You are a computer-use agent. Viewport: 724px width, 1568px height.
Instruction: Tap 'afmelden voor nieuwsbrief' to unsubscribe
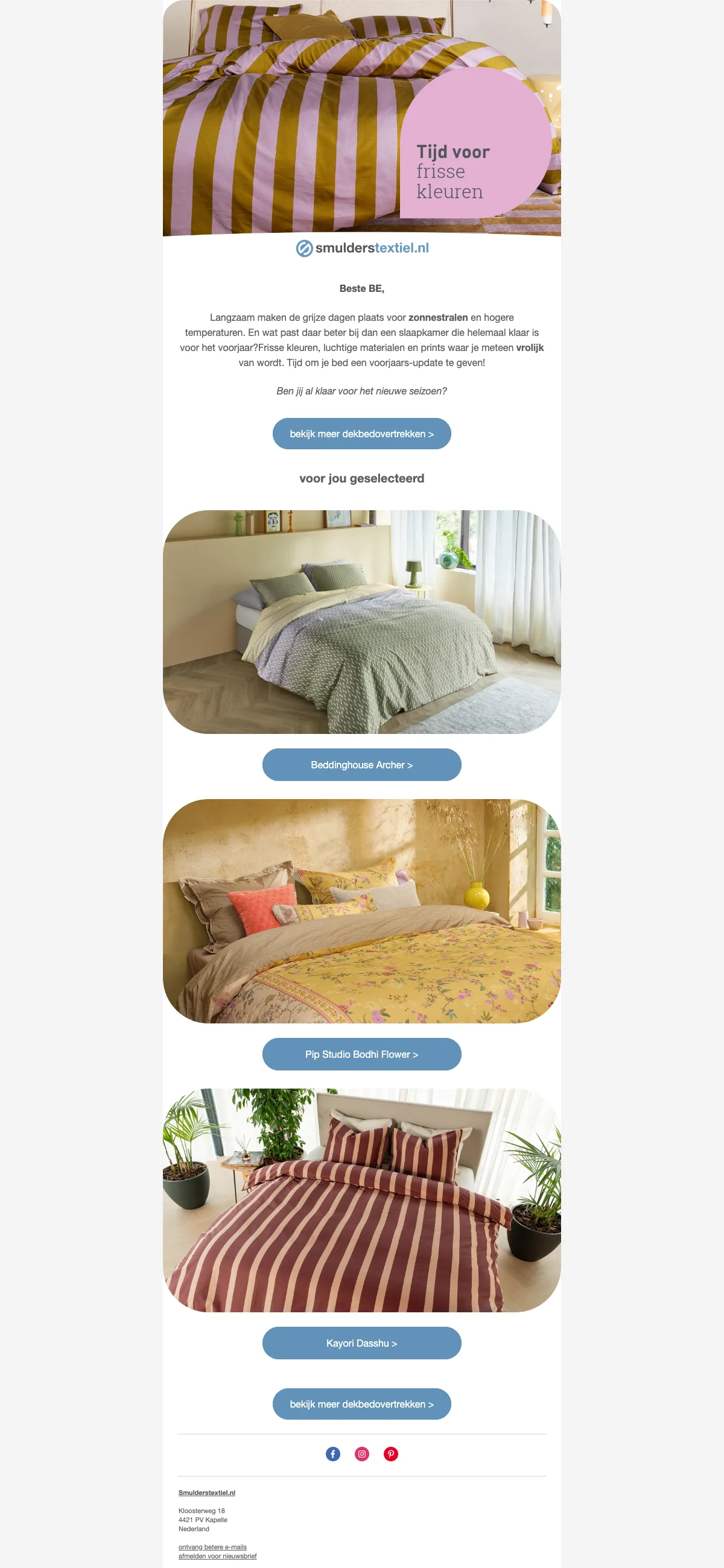(x=217, y=1556)
